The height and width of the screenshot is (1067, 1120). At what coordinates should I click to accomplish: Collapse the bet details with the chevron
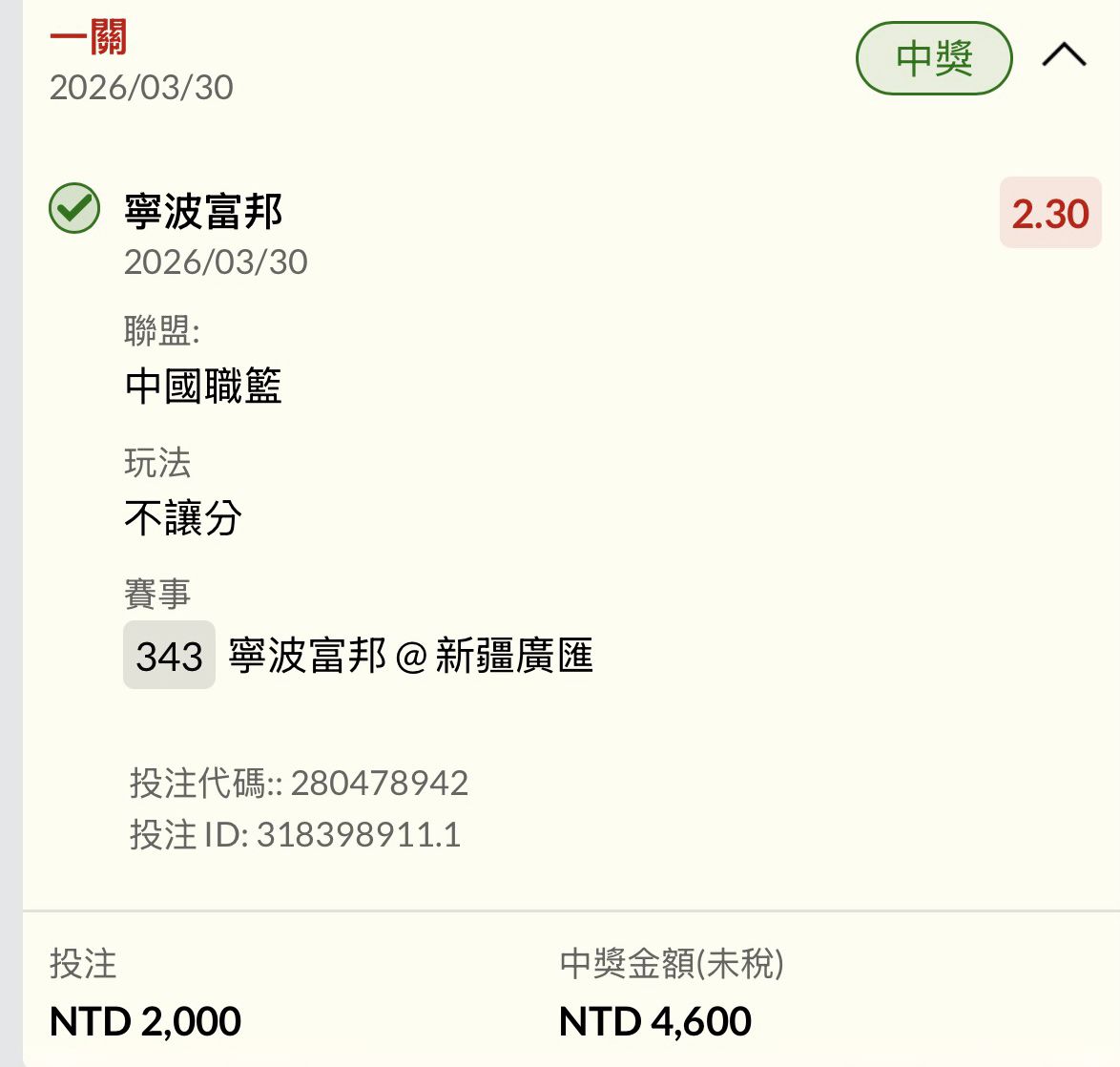(x=1064, y=56)
